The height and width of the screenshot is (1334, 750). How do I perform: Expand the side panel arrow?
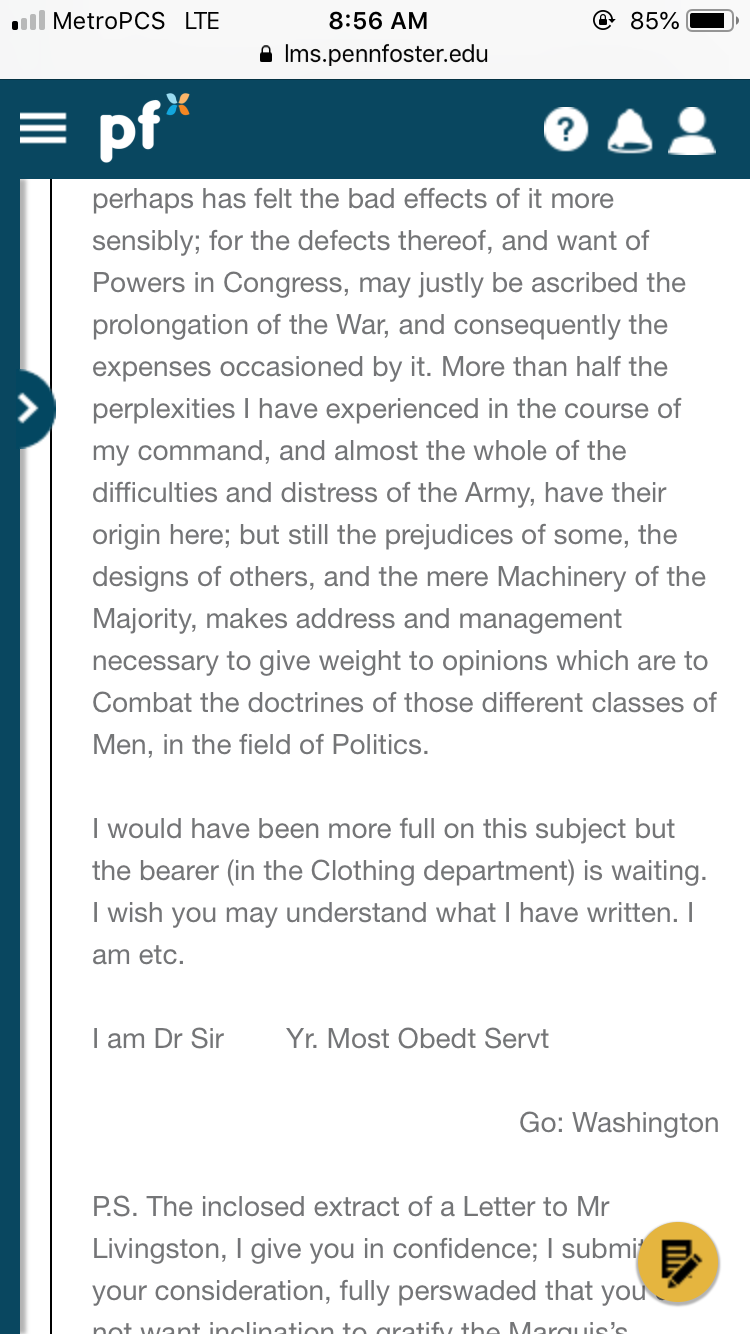tap(28, 408)
